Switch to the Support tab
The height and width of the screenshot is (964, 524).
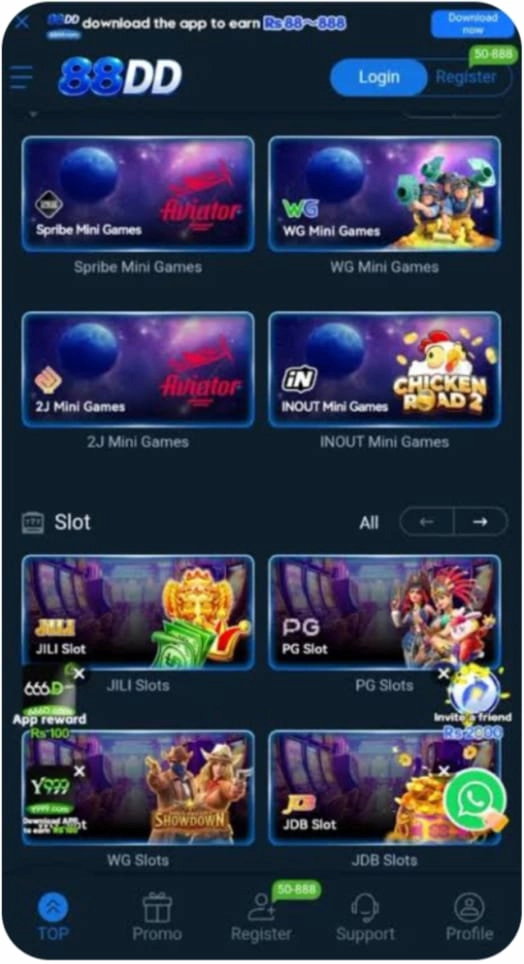(365, 917)
